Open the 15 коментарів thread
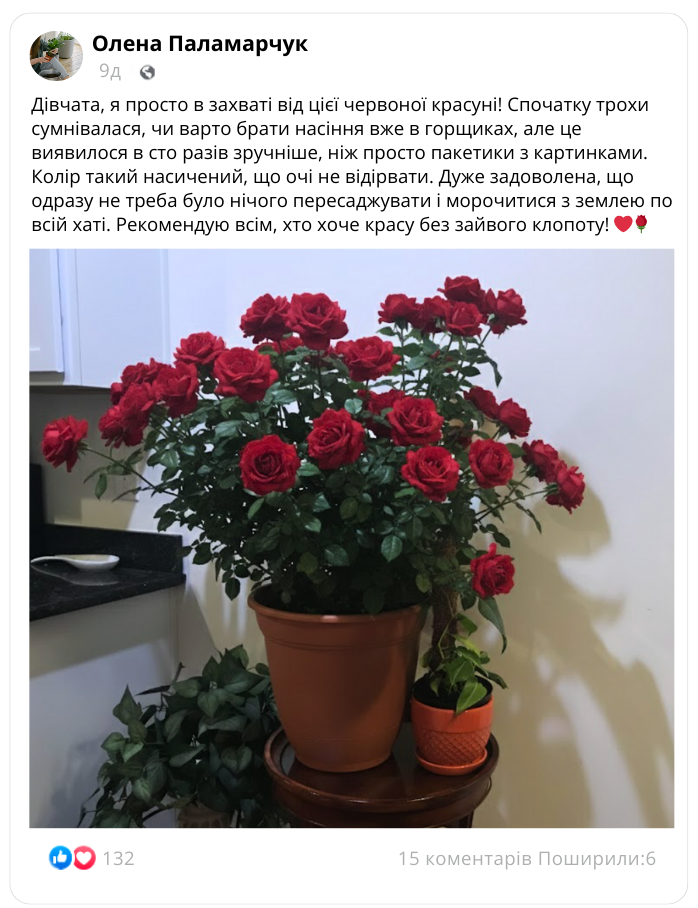698x908 pixels. point(465,858)
